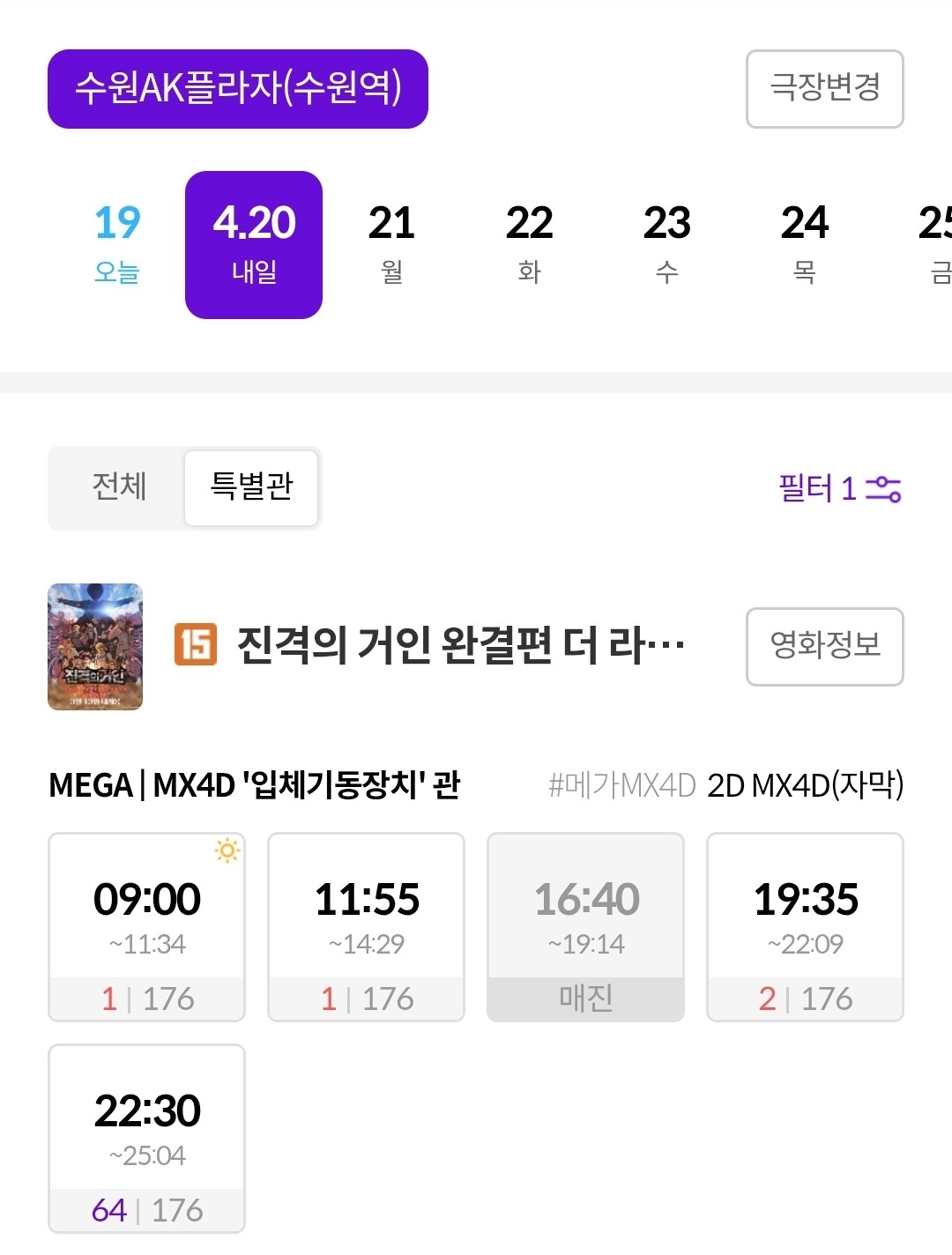Select the 09:00 showtime
Image resolution: width=952 pixels, height=1255 pixels.
point(146,927)
